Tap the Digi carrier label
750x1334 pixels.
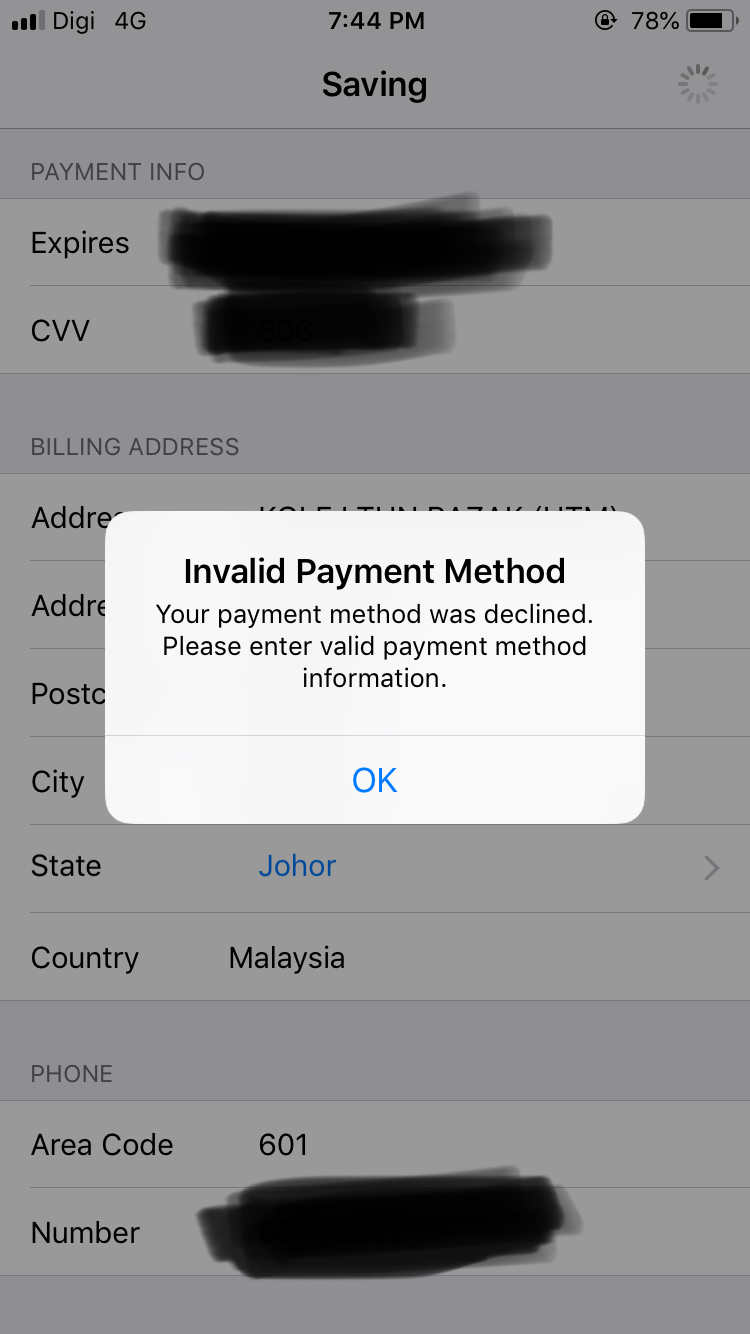pyautogui.click(x=71, y=20)
